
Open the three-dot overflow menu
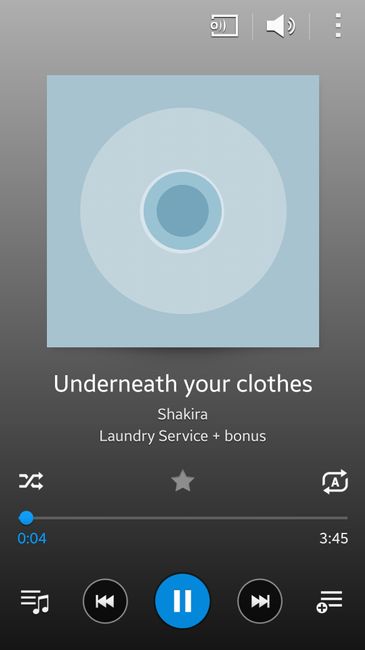[x=338, y=26]
